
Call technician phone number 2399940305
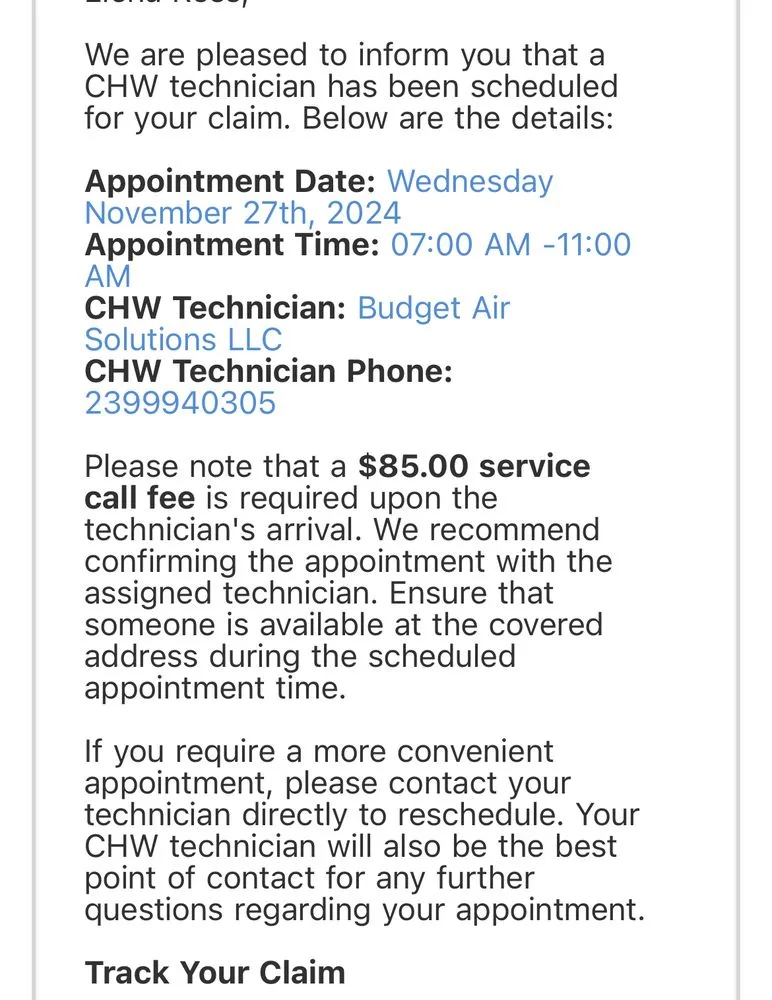[x=180, y=403]
